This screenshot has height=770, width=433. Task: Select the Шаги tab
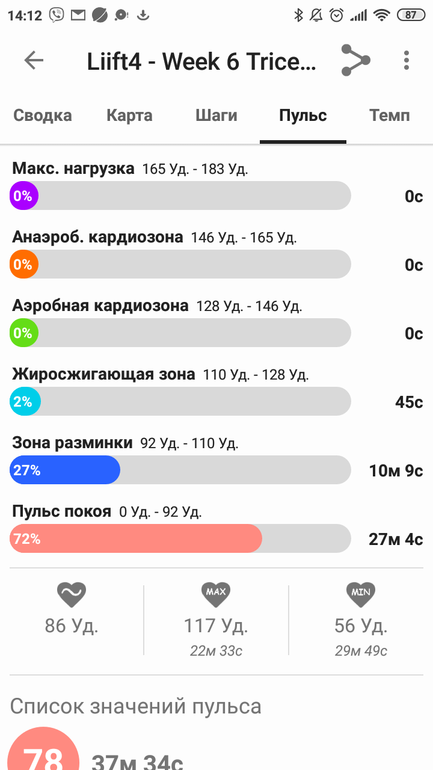click(x=216, y=116)
